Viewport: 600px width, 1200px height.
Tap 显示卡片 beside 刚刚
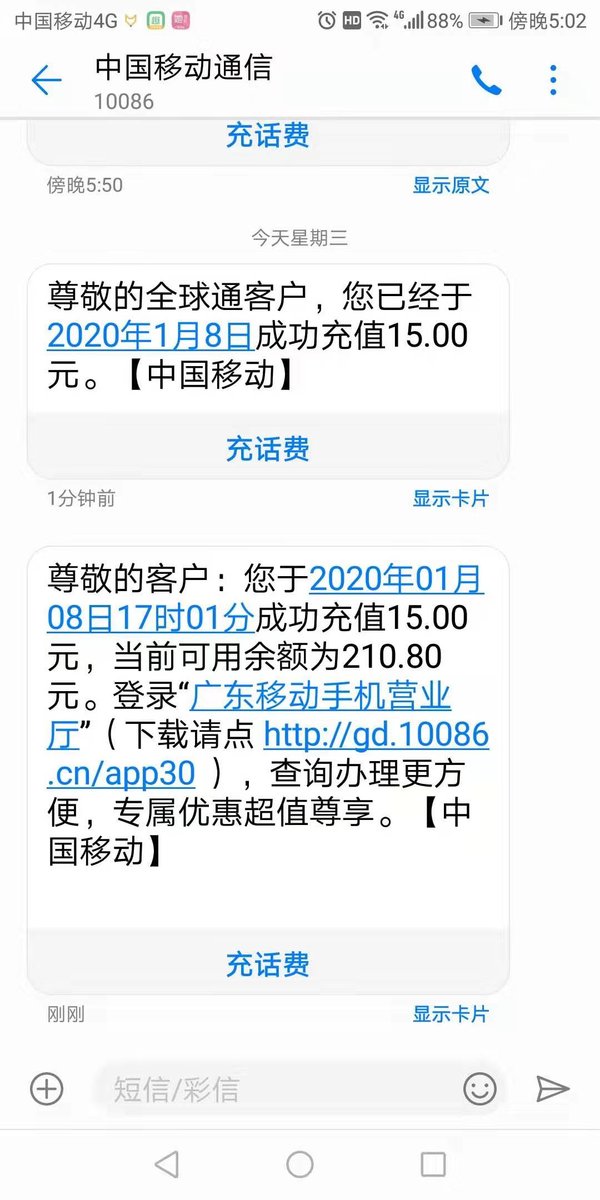[x=451, y=1014]
